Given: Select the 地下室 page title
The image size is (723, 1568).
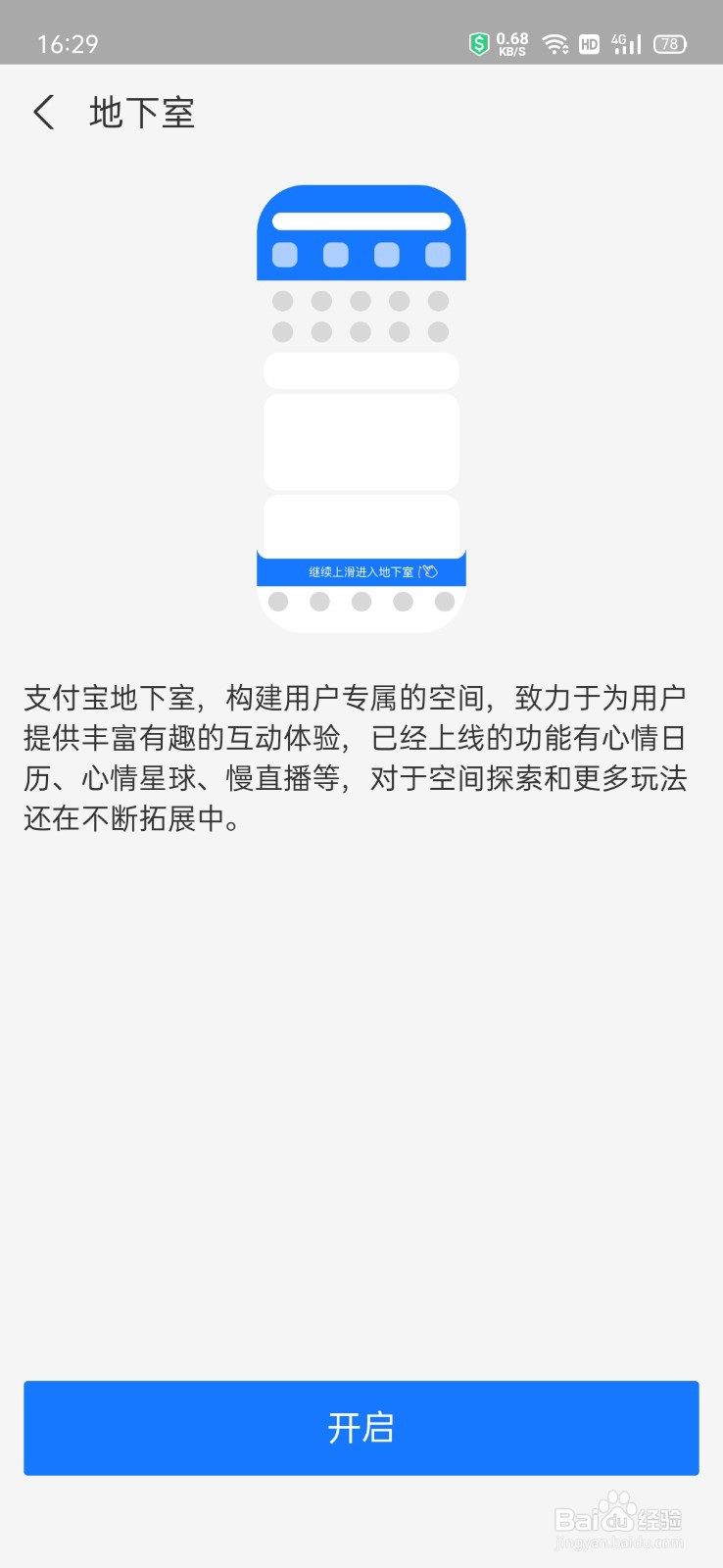Looking at the screenshot, I should click(143, 113).
